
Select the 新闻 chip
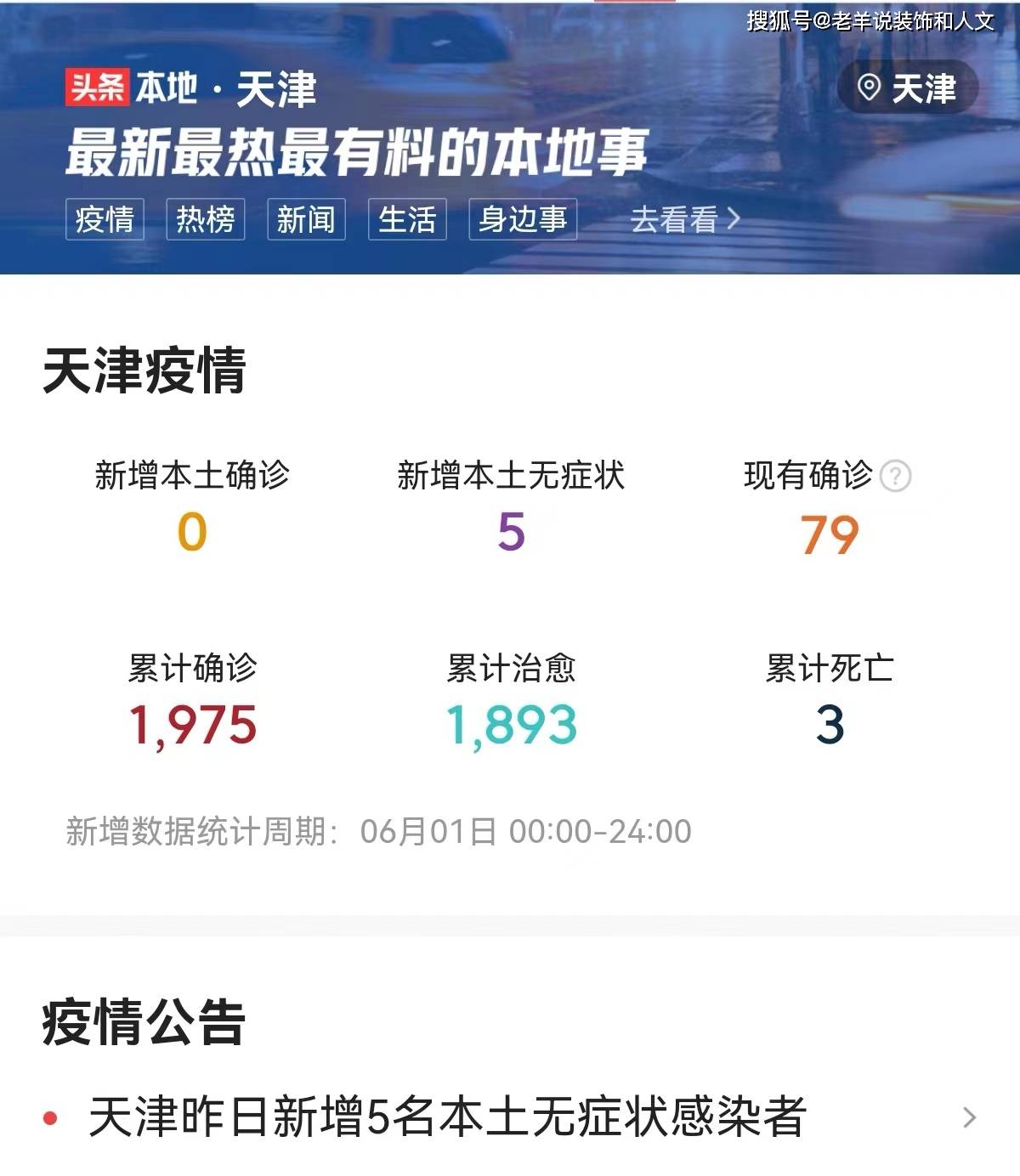[306, 219]
